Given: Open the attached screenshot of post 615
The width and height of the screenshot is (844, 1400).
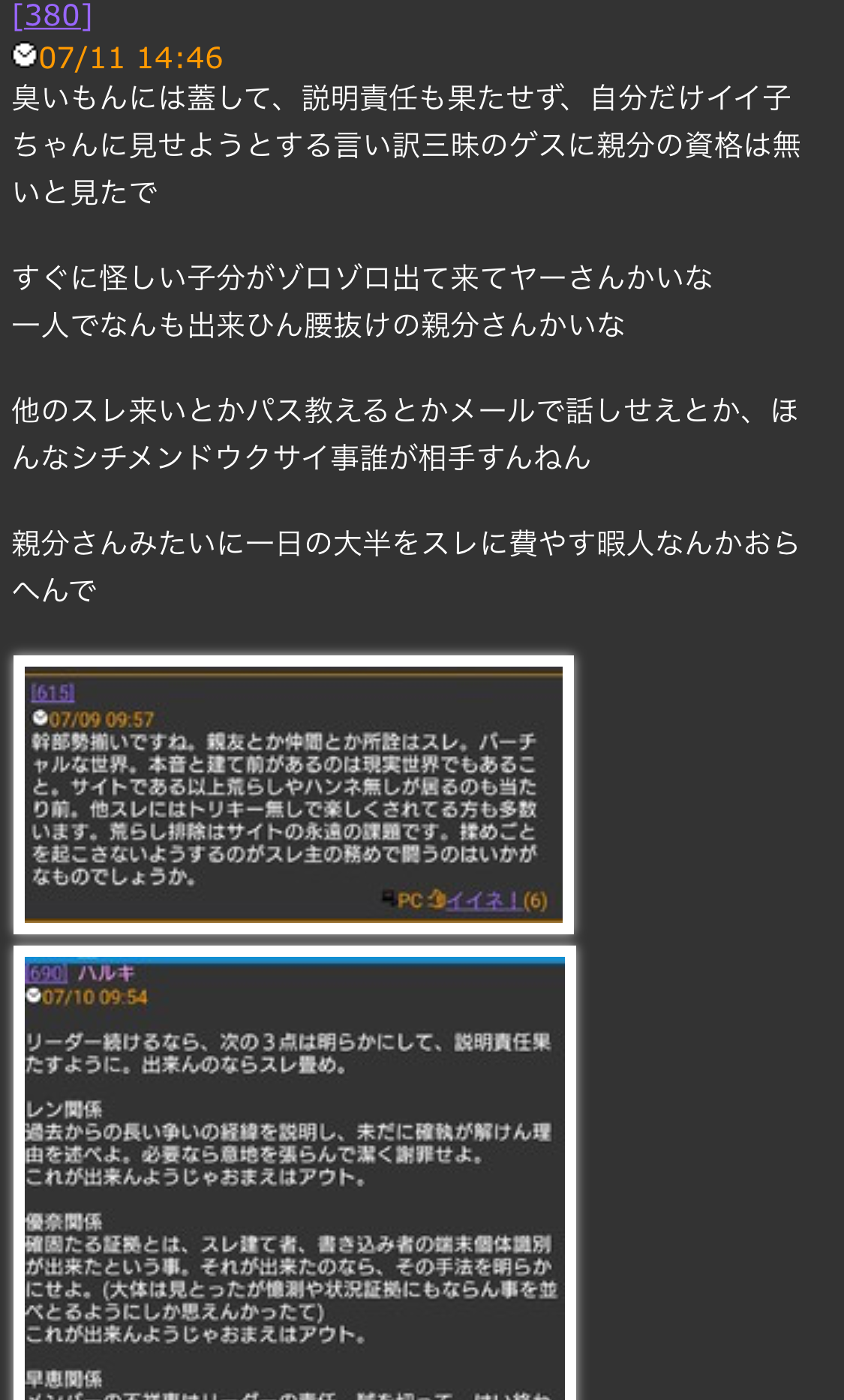Looking at the screenshot, I should (x=293, y=794).
